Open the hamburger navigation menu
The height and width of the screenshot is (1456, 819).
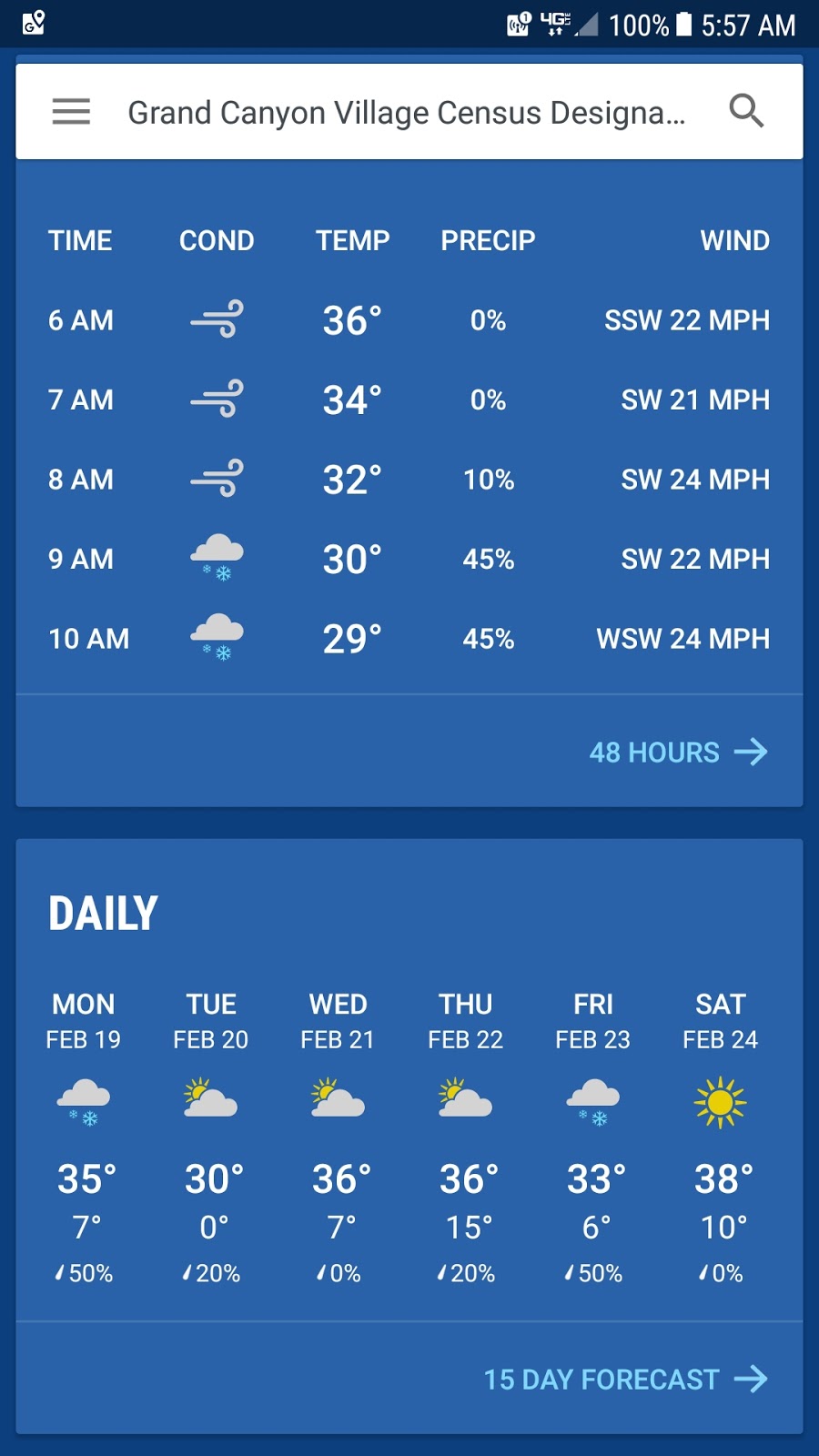pos(71,112)
